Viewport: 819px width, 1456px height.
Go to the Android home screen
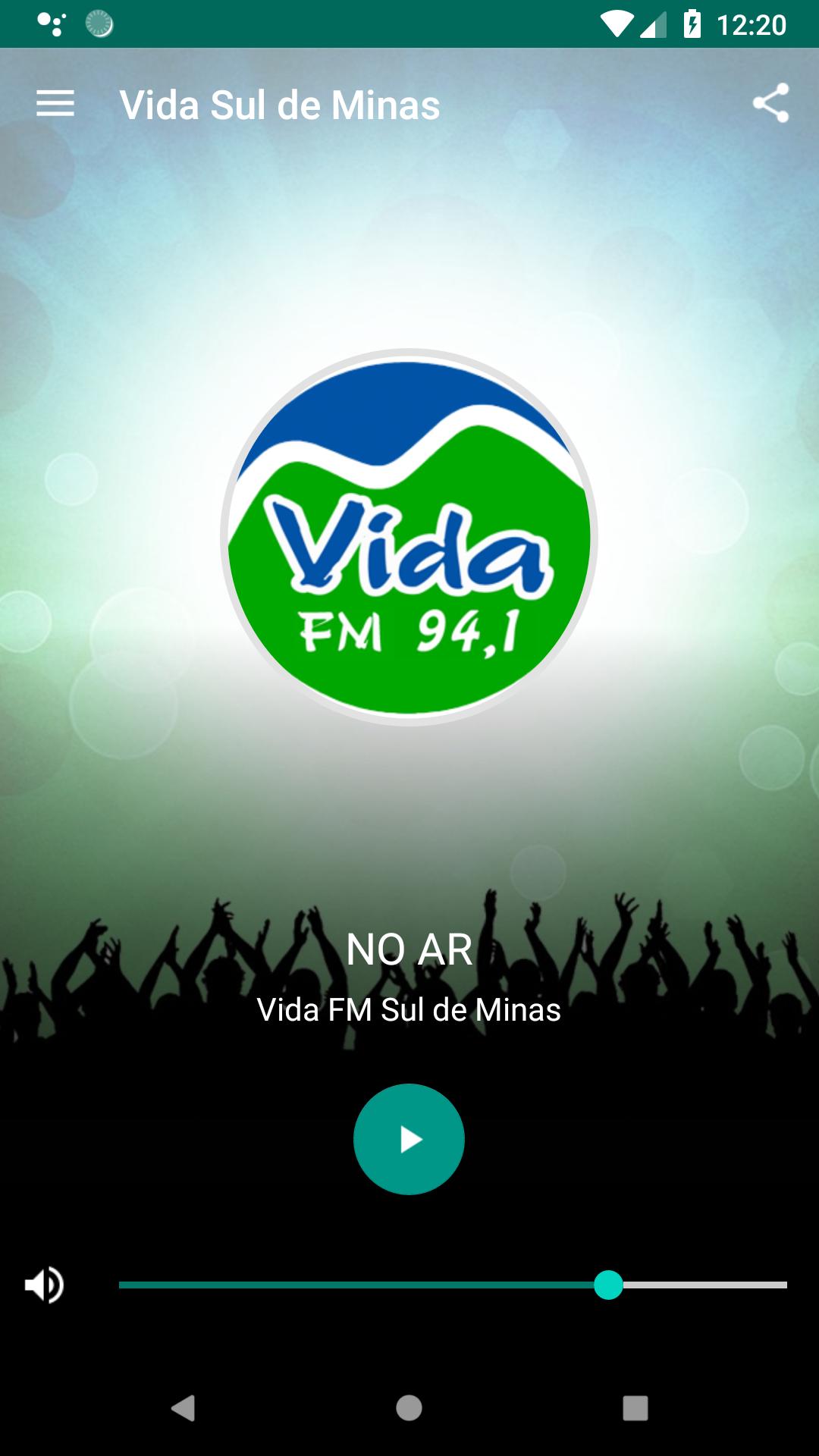pos(409,1408)
